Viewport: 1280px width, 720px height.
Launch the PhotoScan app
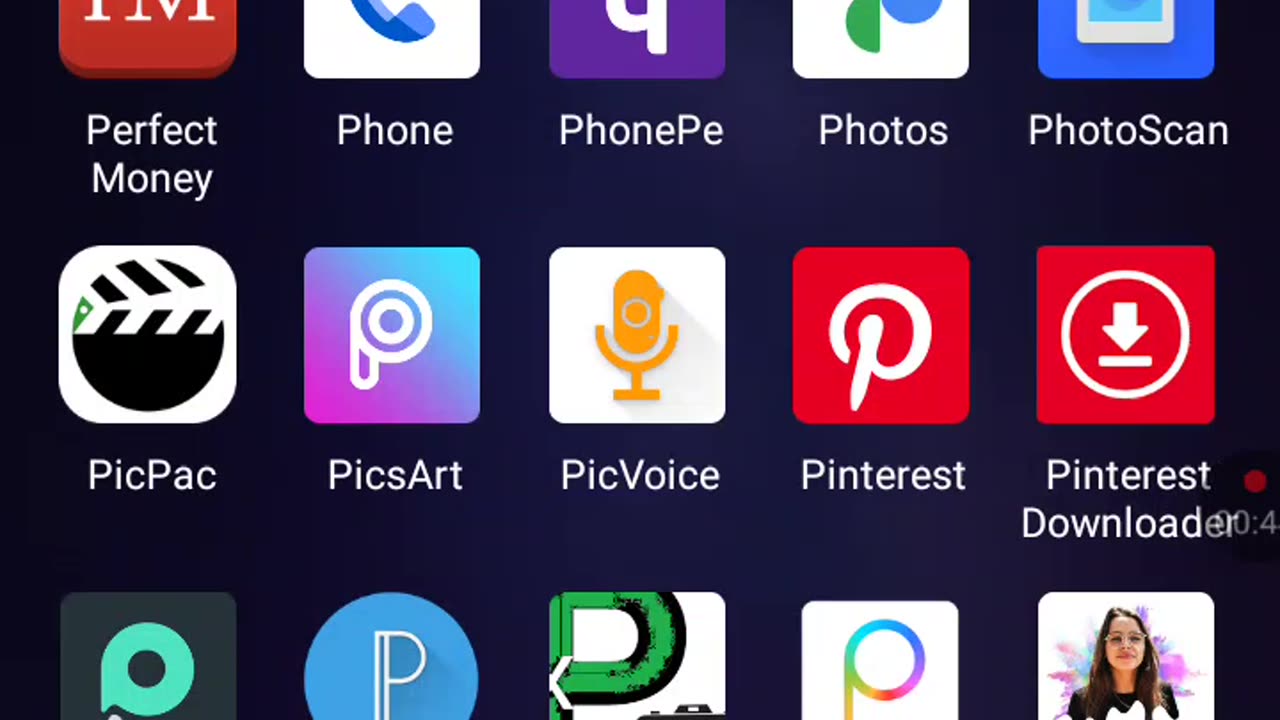click(x=1126, y=38)
